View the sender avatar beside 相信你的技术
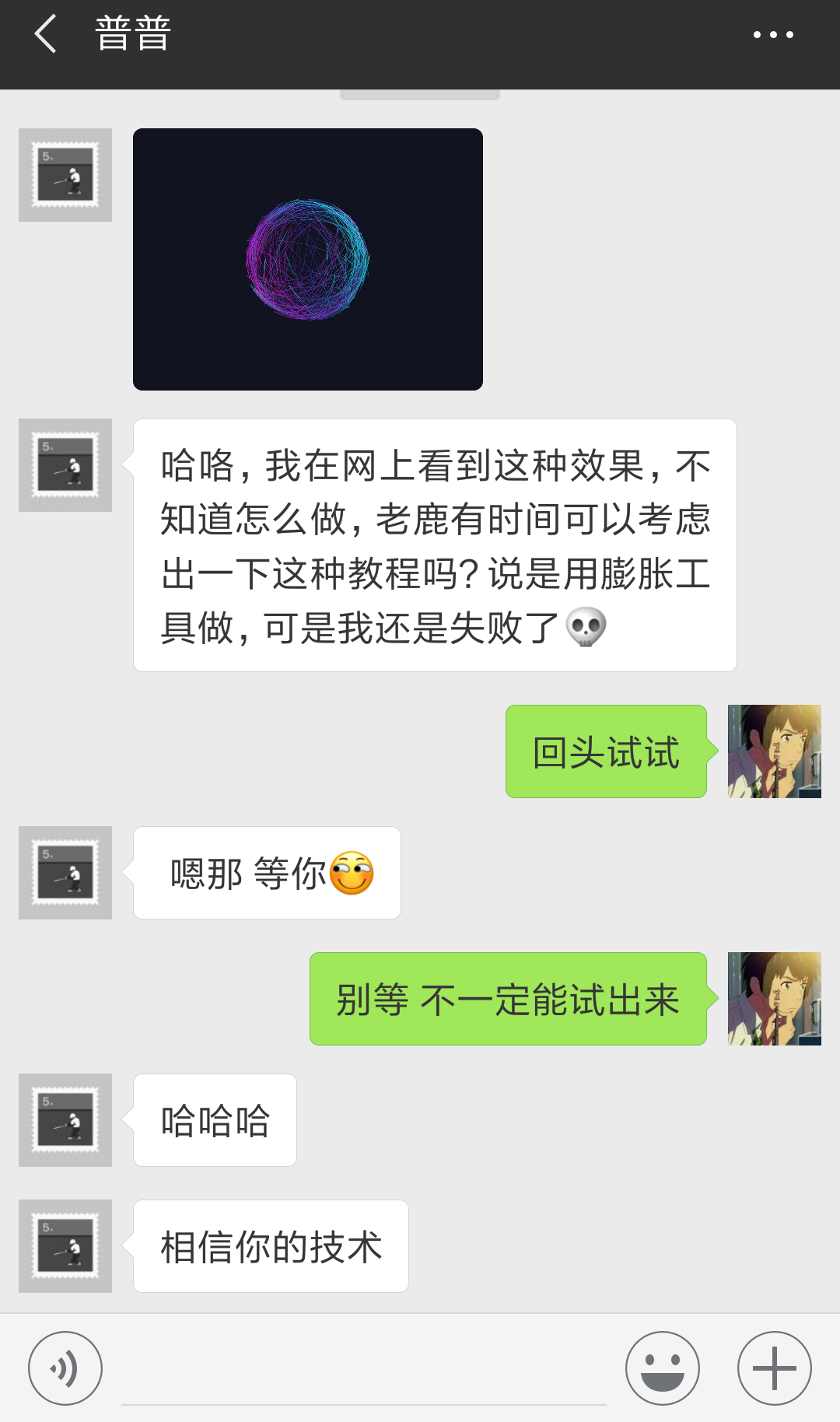The width and height of the screenshot is (840, 1422). 65,1246
